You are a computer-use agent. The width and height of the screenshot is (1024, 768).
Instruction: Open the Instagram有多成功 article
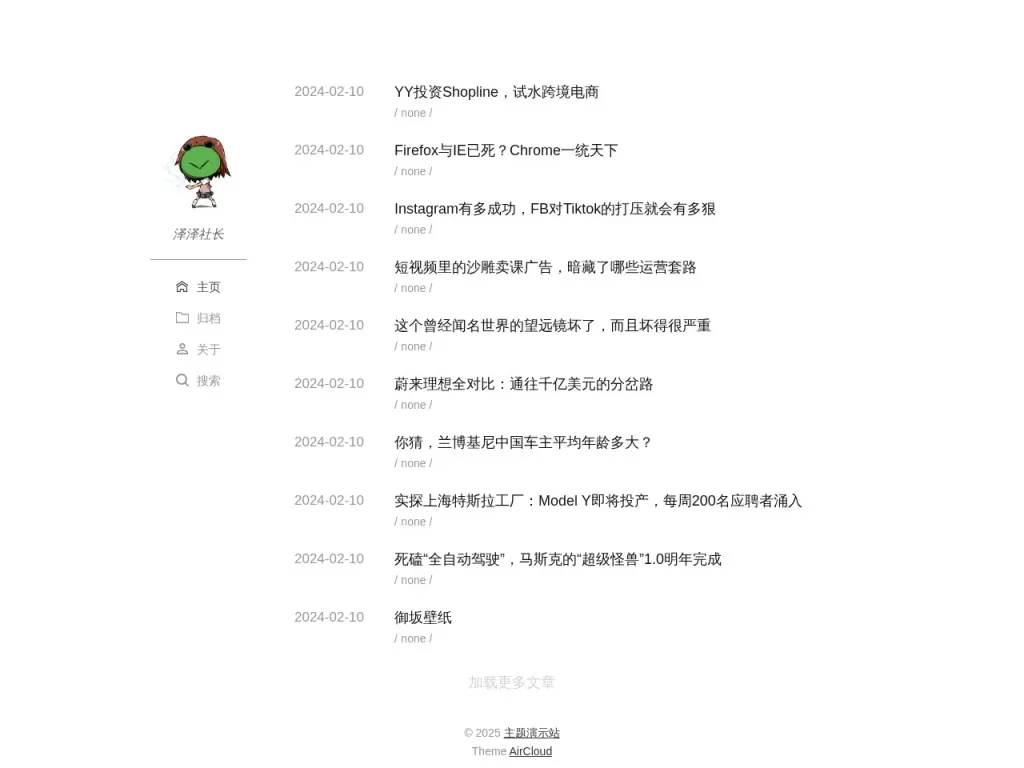coord(554,209)
